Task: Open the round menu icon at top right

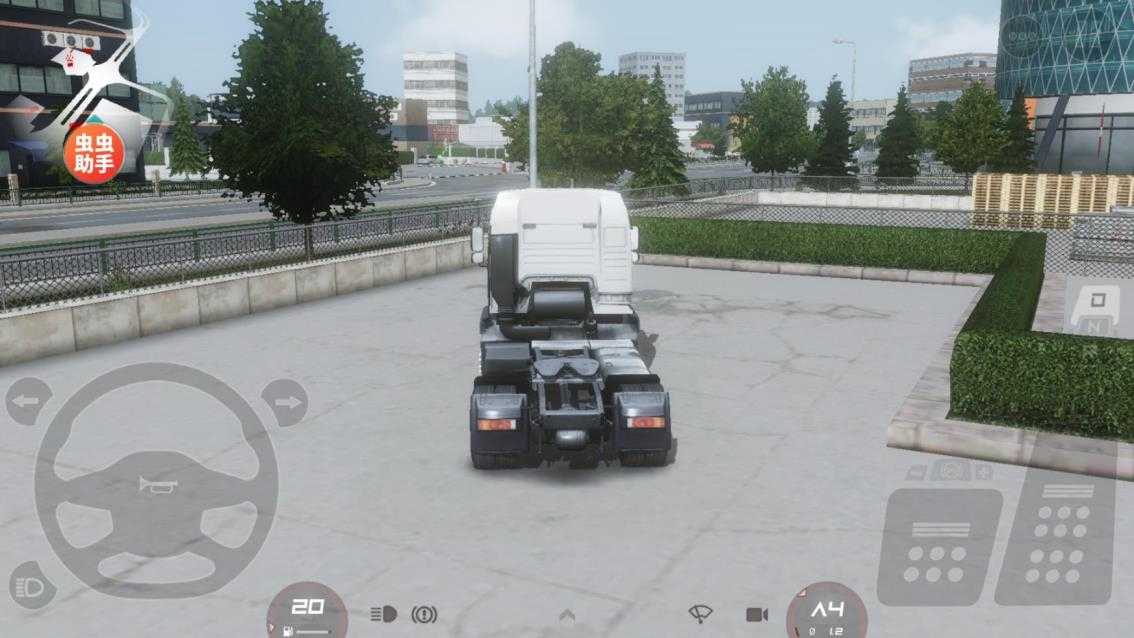Action: coord(1021,36)
